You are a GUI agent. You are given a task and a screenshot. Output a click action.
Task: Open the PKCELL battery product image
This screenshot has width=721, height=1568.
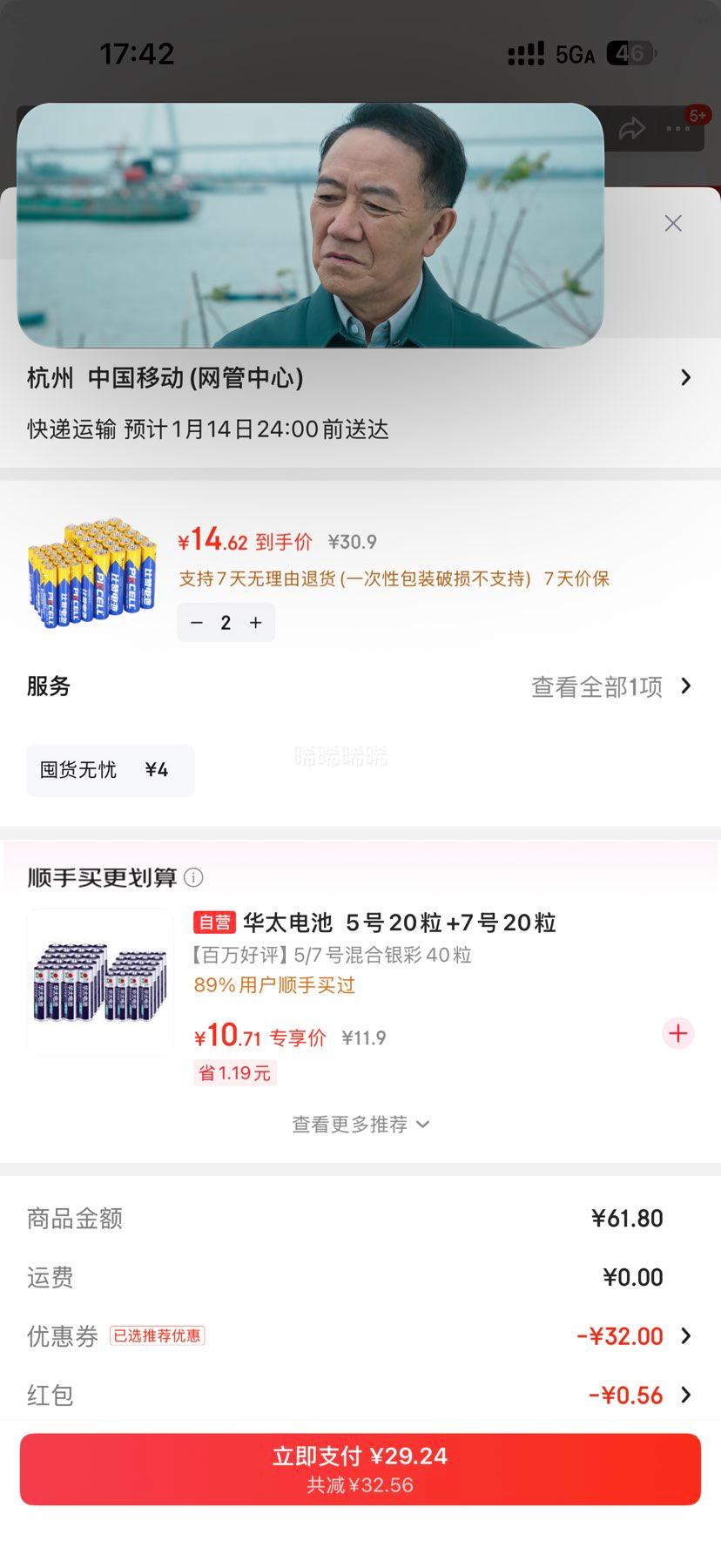(x=91, y=571)
